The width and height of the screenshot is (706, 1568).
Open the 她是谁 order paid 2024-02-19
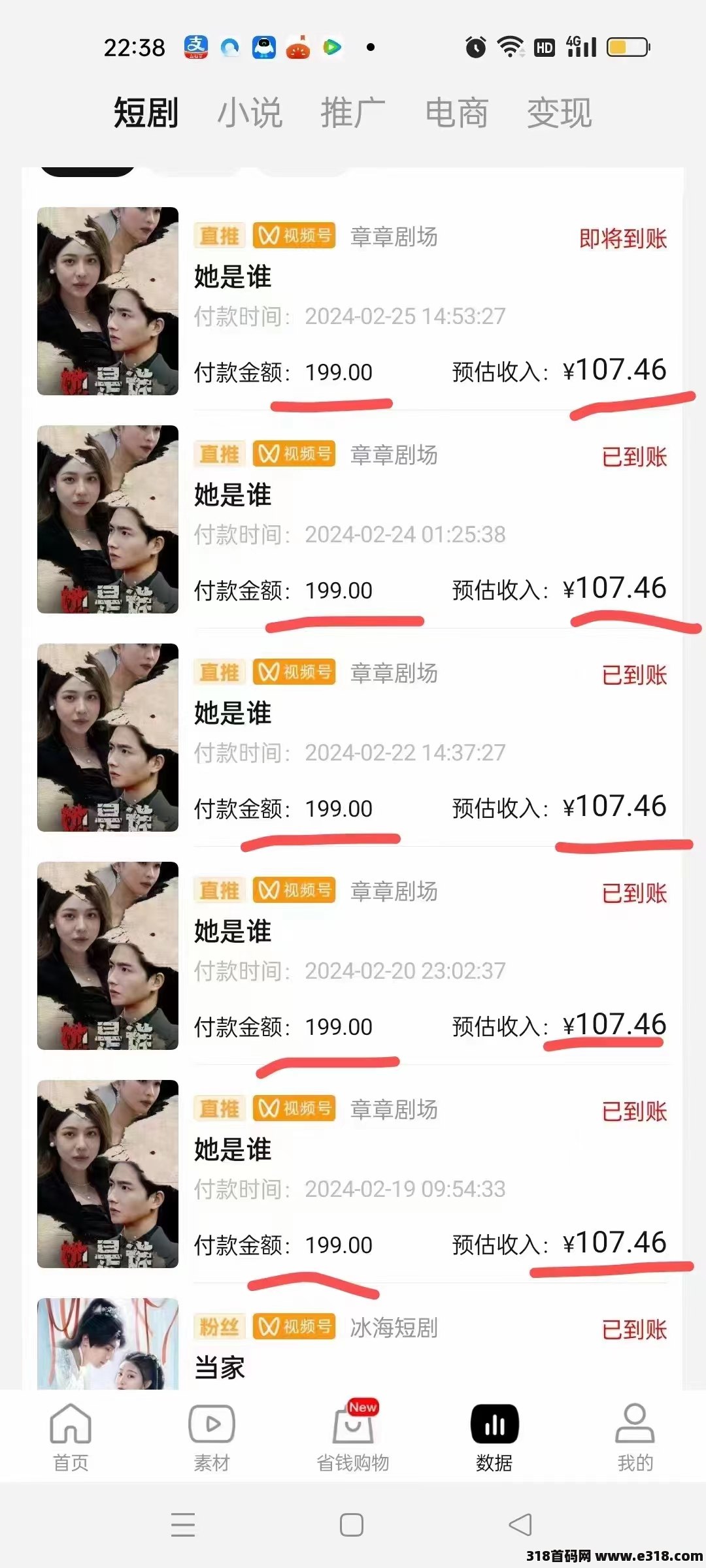353,1175
